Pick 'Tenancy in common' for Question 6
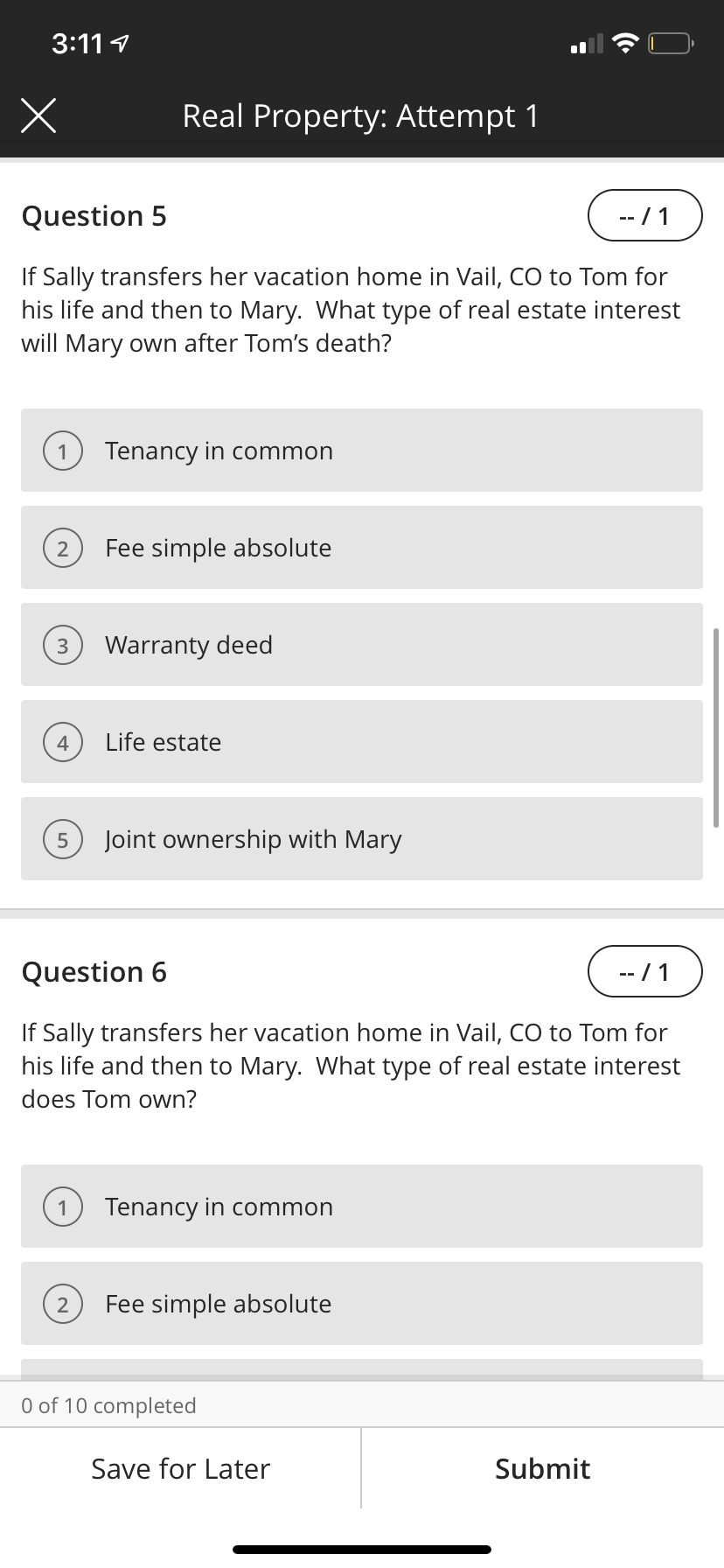 pos(361,1207)
